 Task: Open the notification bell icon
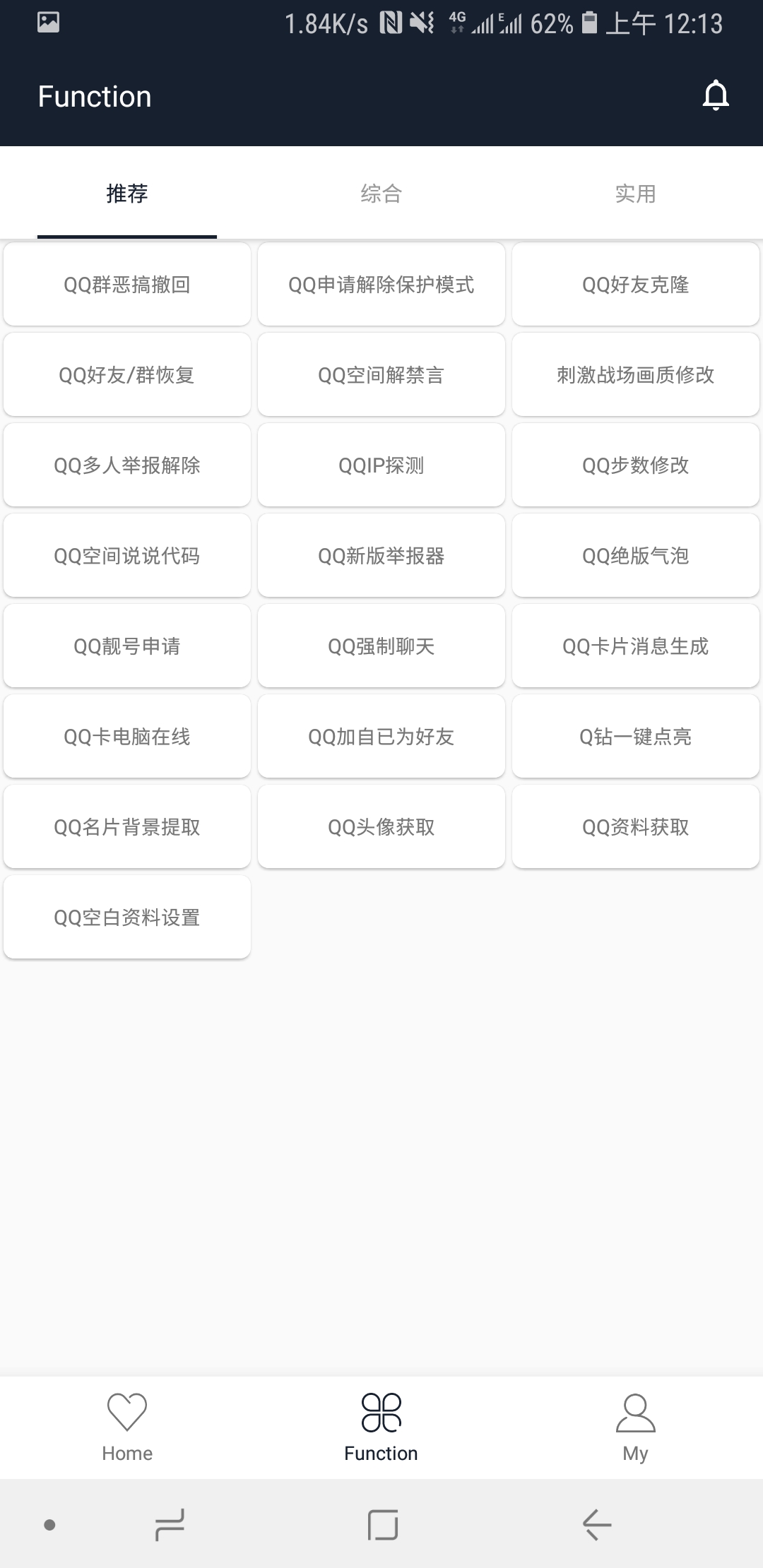716,95
